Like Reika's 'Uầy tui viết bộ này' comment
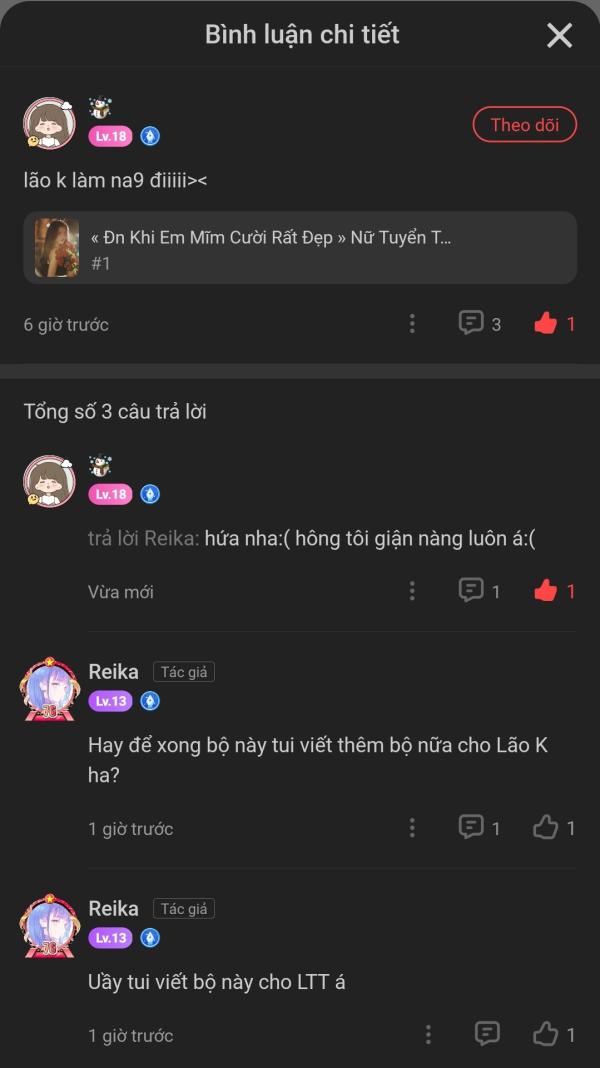Image resolution: width=600 pixels, height=1068 pixels. click(554, 1035)
